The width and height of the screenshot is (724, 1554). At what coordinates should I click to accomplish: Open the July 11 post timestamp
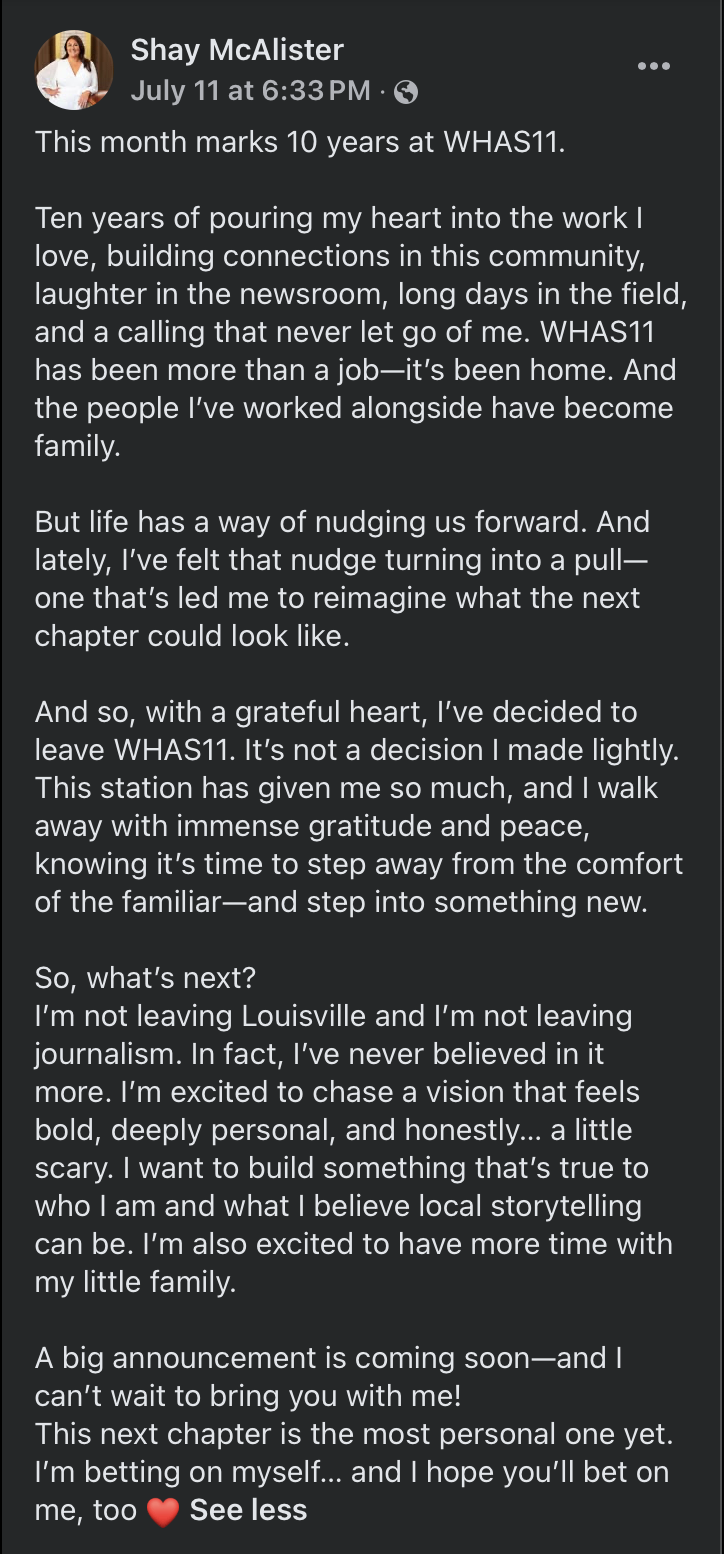click(x=250, y=92)
